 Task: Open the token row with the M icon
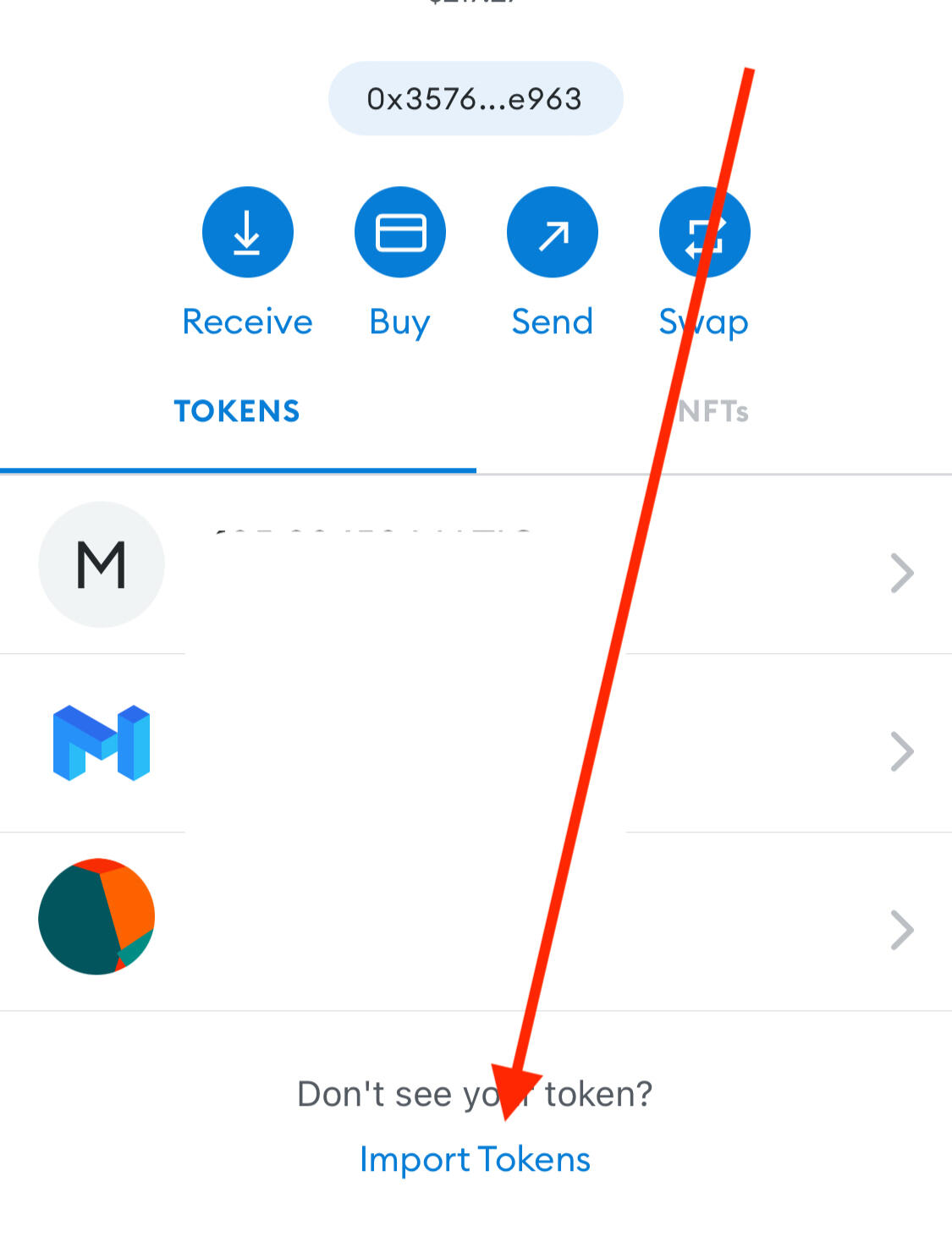pyautogui.click(x=476, y=565)
